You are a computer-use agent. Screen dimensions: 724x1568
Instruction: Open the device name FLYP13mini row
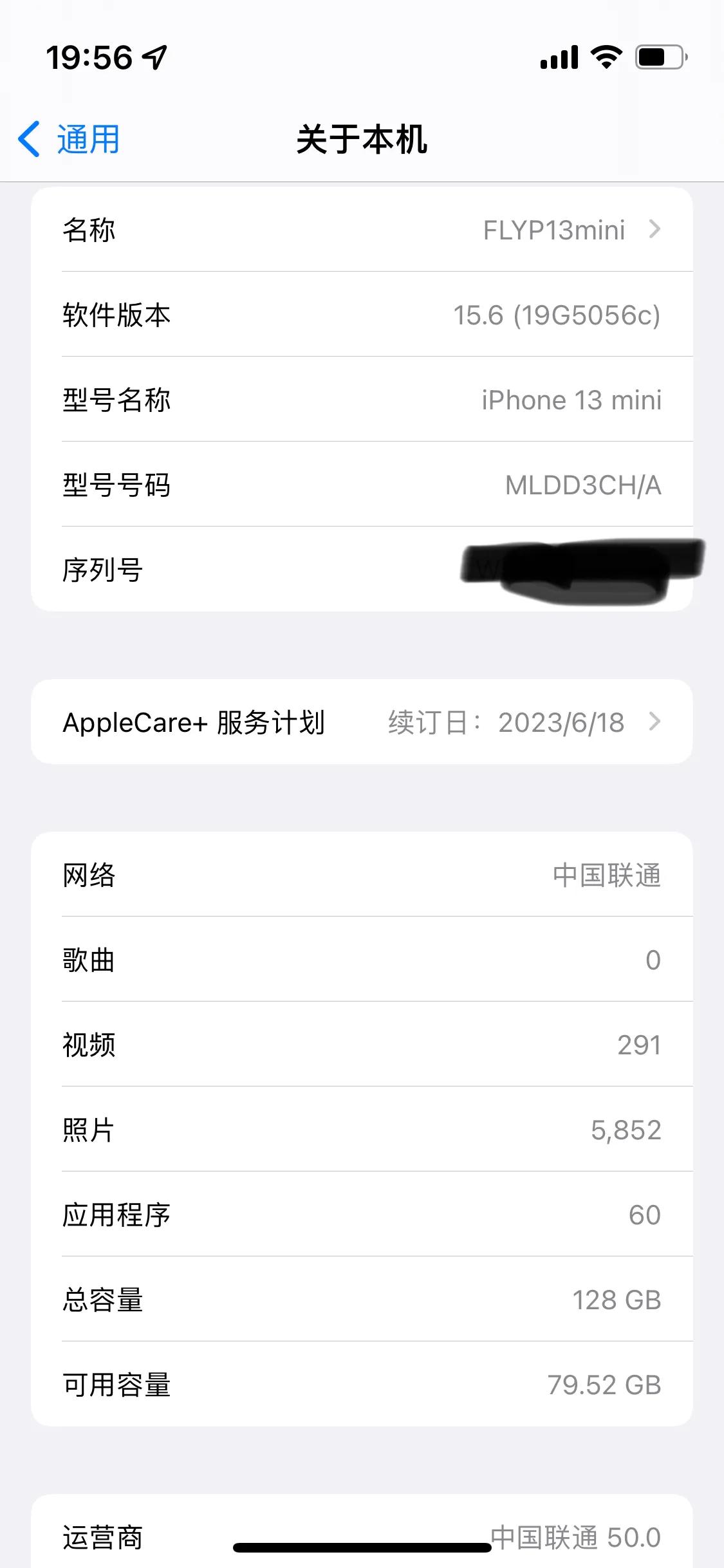pos(362,230)
